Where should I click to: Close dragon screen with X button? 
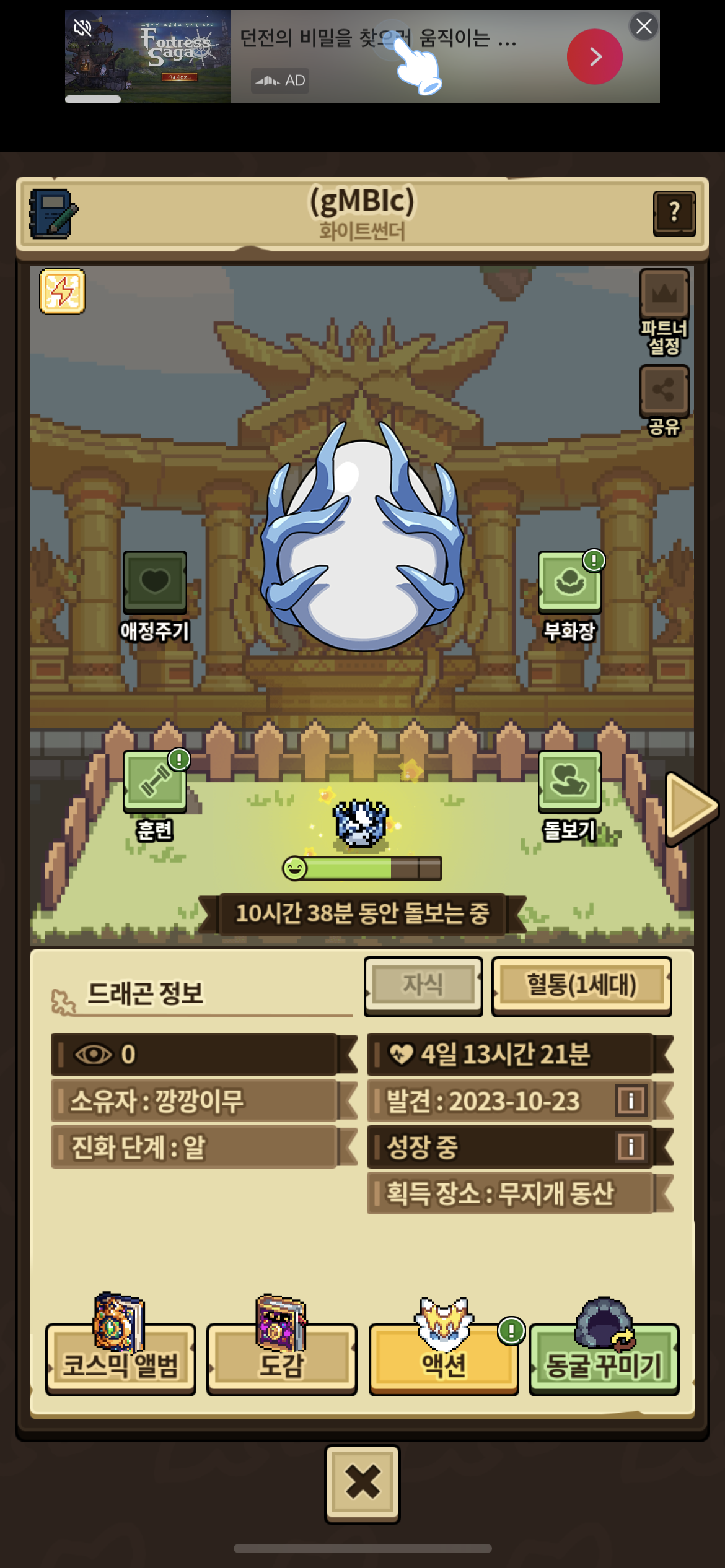362,1483
